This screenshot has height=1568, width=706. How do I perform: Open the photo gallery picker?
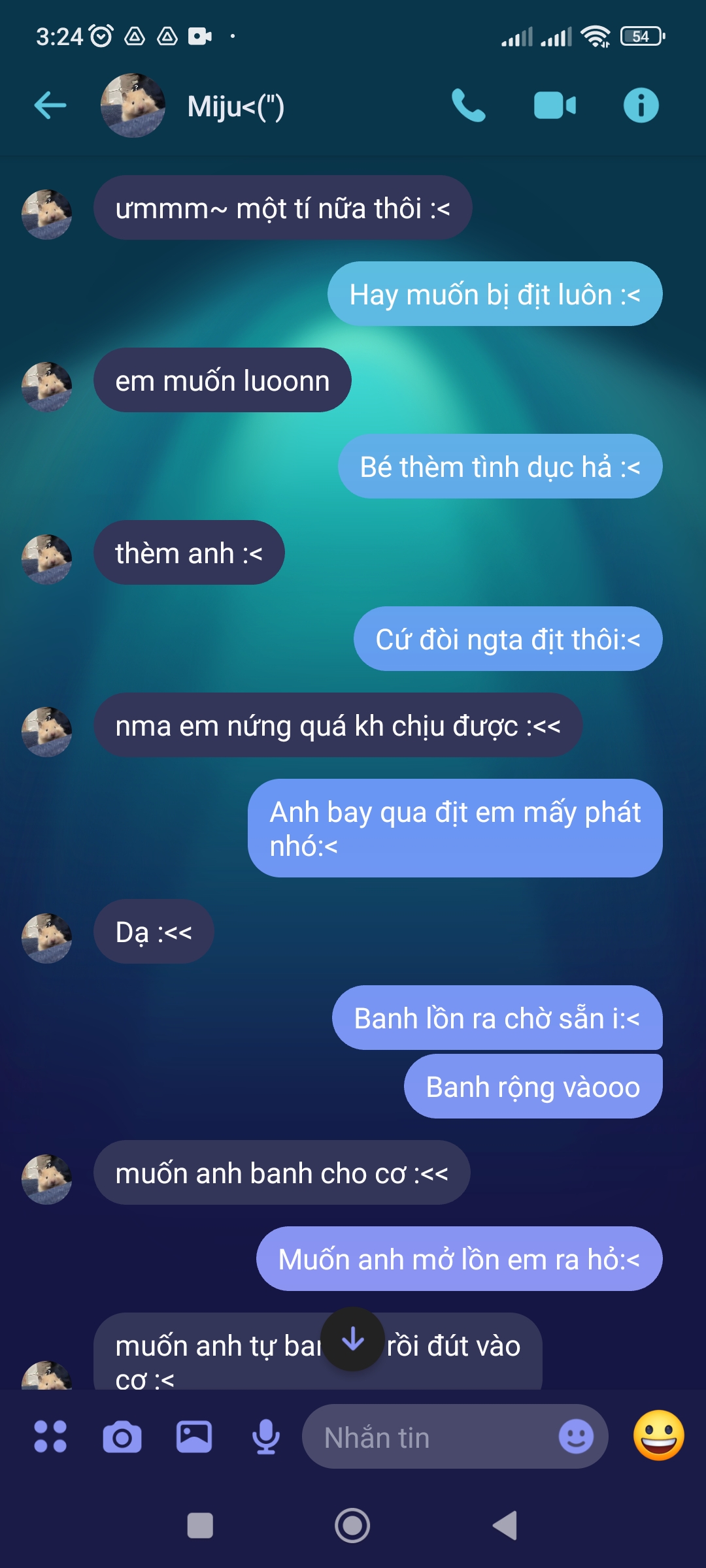tap(194, 1437)
